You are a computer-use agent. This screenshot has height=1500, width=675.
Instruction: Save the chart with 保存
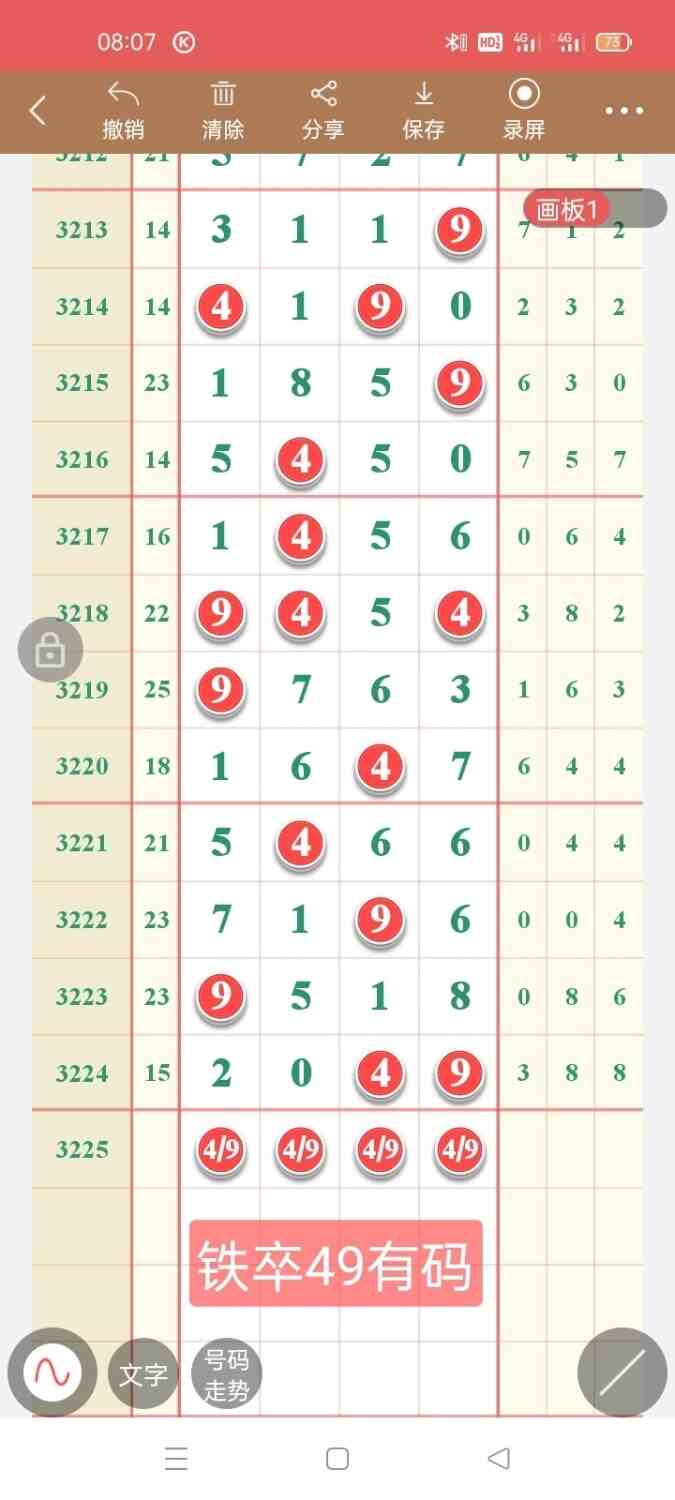pyautogui.click(x=423, y=111)
